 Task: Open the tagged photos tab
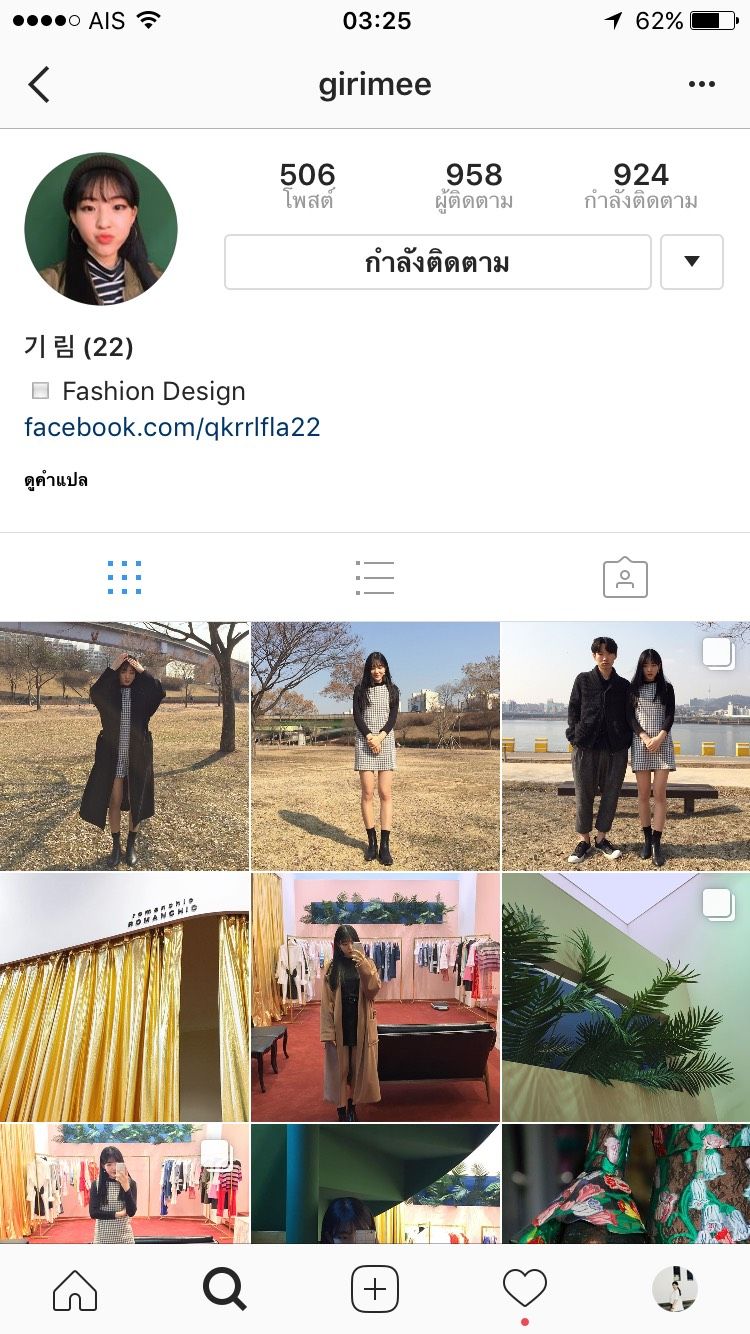pyautogui.click(x=625, y=578)
